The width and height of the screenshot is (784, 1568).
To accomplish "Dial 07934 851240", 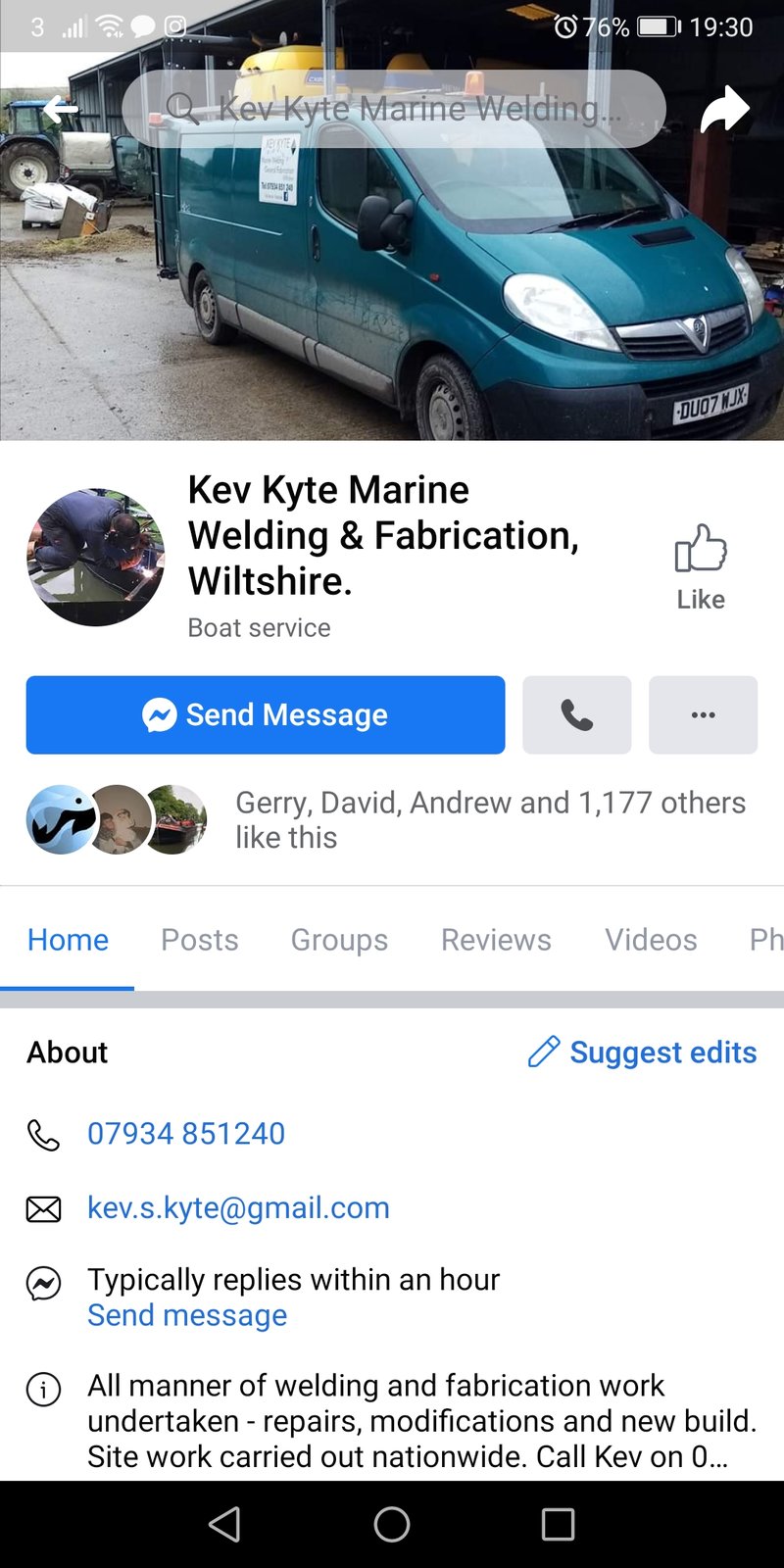I will coord(186,1134).
